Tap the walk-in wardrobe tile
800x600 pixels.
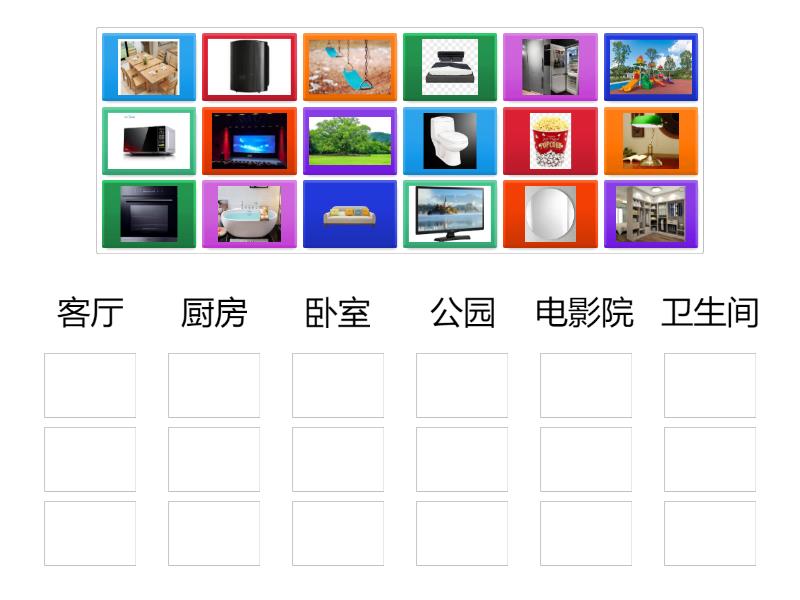pyautogui.click(x=650, y=214)
